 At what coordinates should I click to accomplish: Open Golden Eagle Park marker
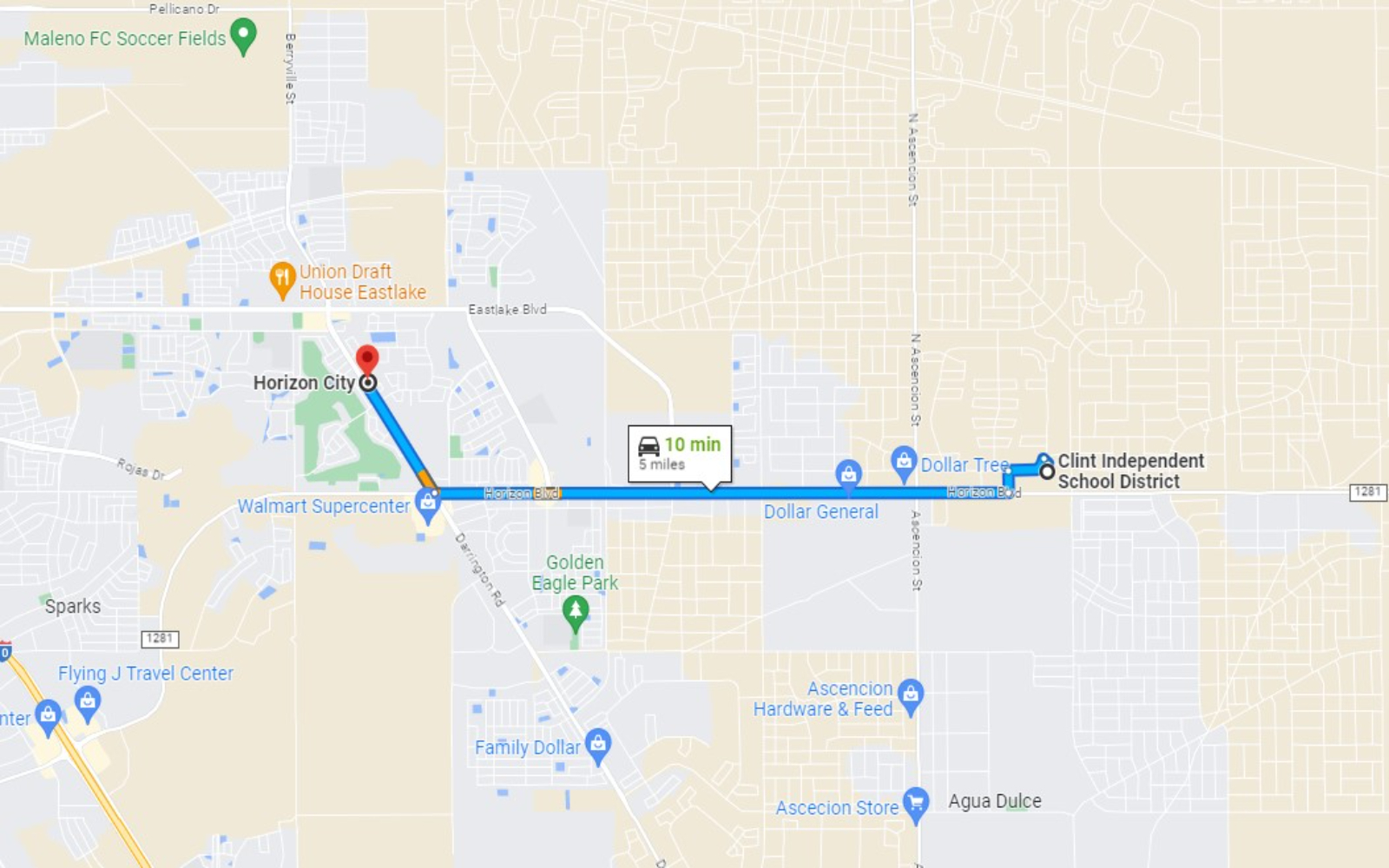click(575, 613)
